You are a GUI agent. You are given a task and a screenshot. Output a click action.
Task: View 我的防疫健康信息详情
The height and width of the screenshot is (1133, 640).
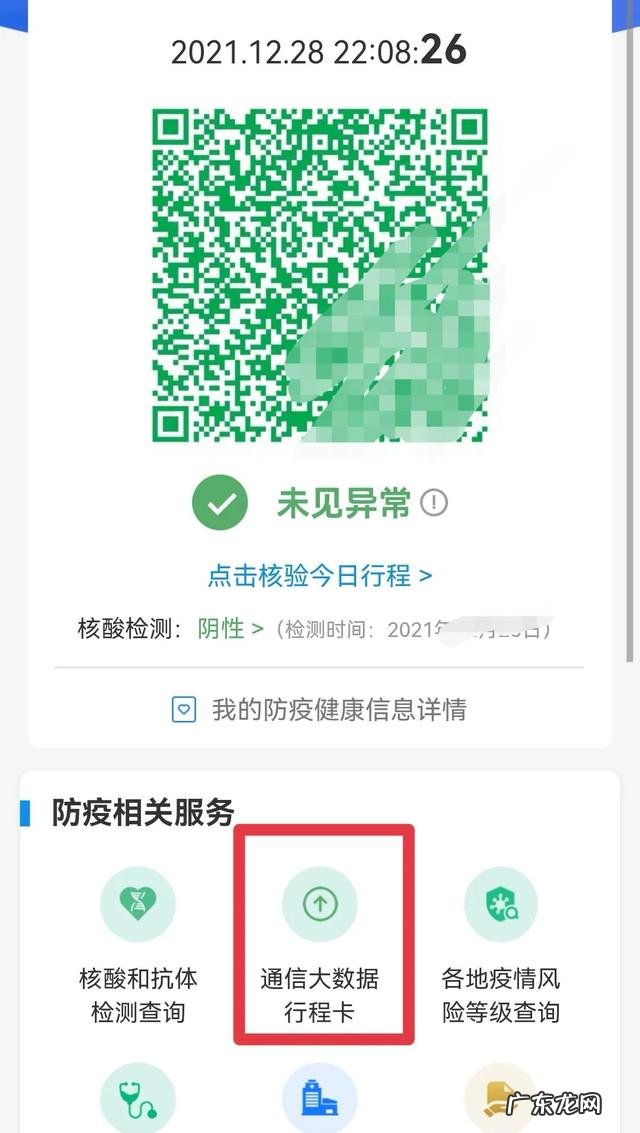tap(320, 710)
